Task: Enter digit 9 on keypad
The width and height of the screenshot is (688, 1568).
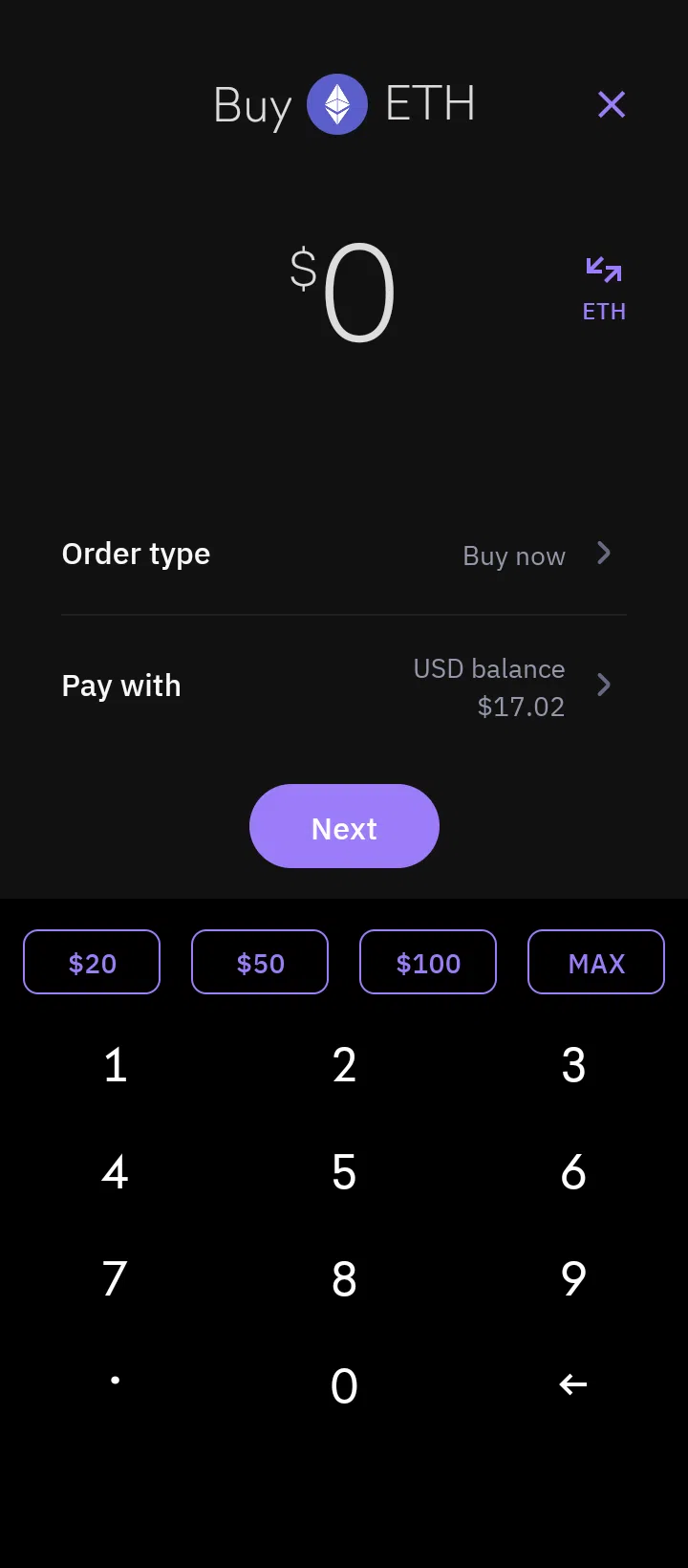Action: coord(573,1279)
